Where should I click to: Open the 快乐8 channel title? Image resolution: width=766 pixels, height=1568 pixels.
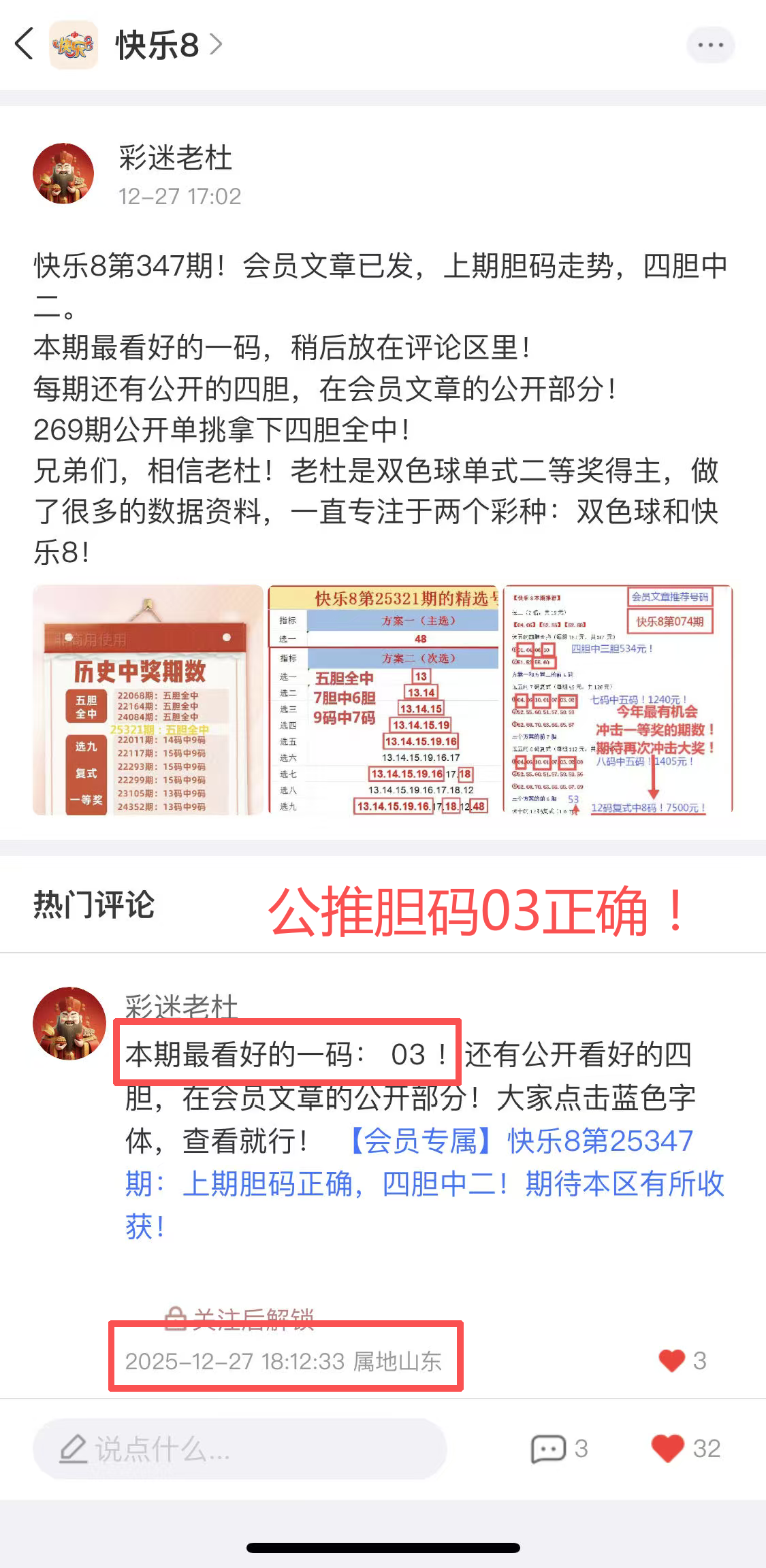[x=158, y=45]
